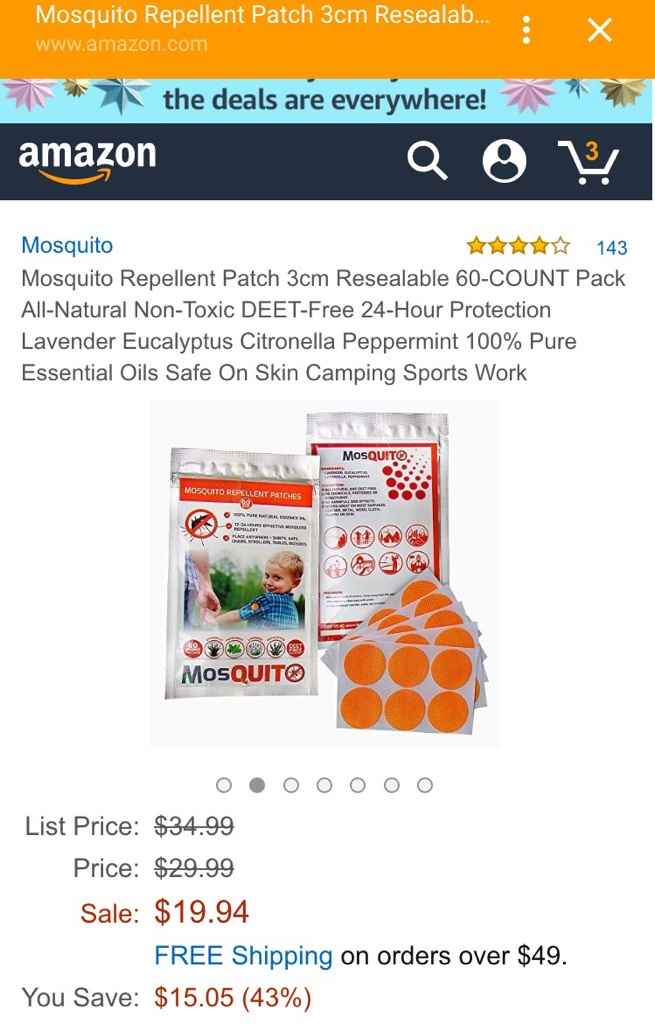
Task: Select the first image page dot
Action: click(x=224, y=785)
